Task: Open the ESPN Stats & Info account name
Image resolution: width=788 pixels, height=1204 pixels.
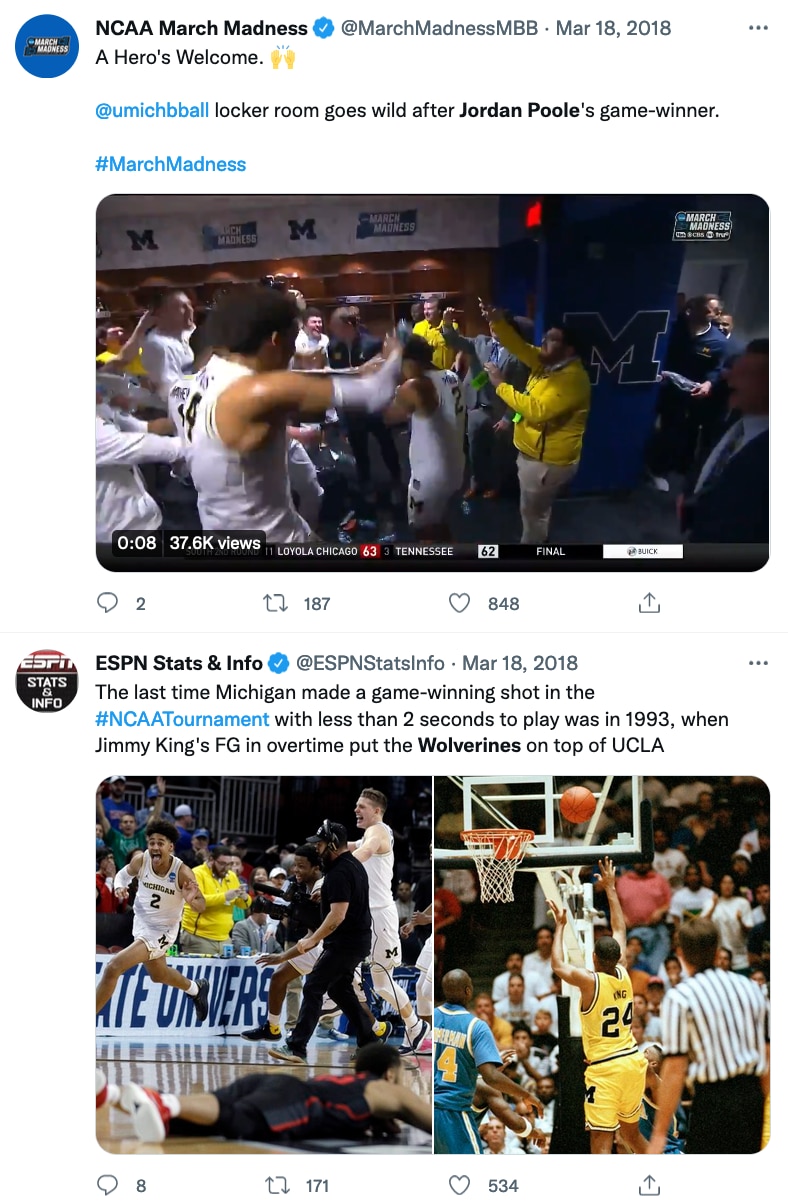Action: click(x=178, y=663)
